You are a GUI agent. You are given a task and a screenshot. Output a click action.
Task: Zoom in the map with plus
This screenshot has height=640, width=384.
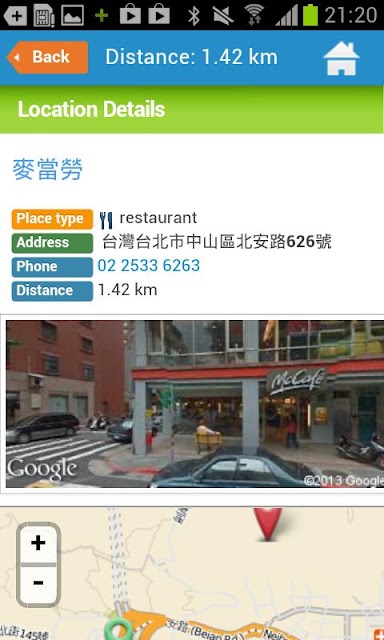coord(38,543)
